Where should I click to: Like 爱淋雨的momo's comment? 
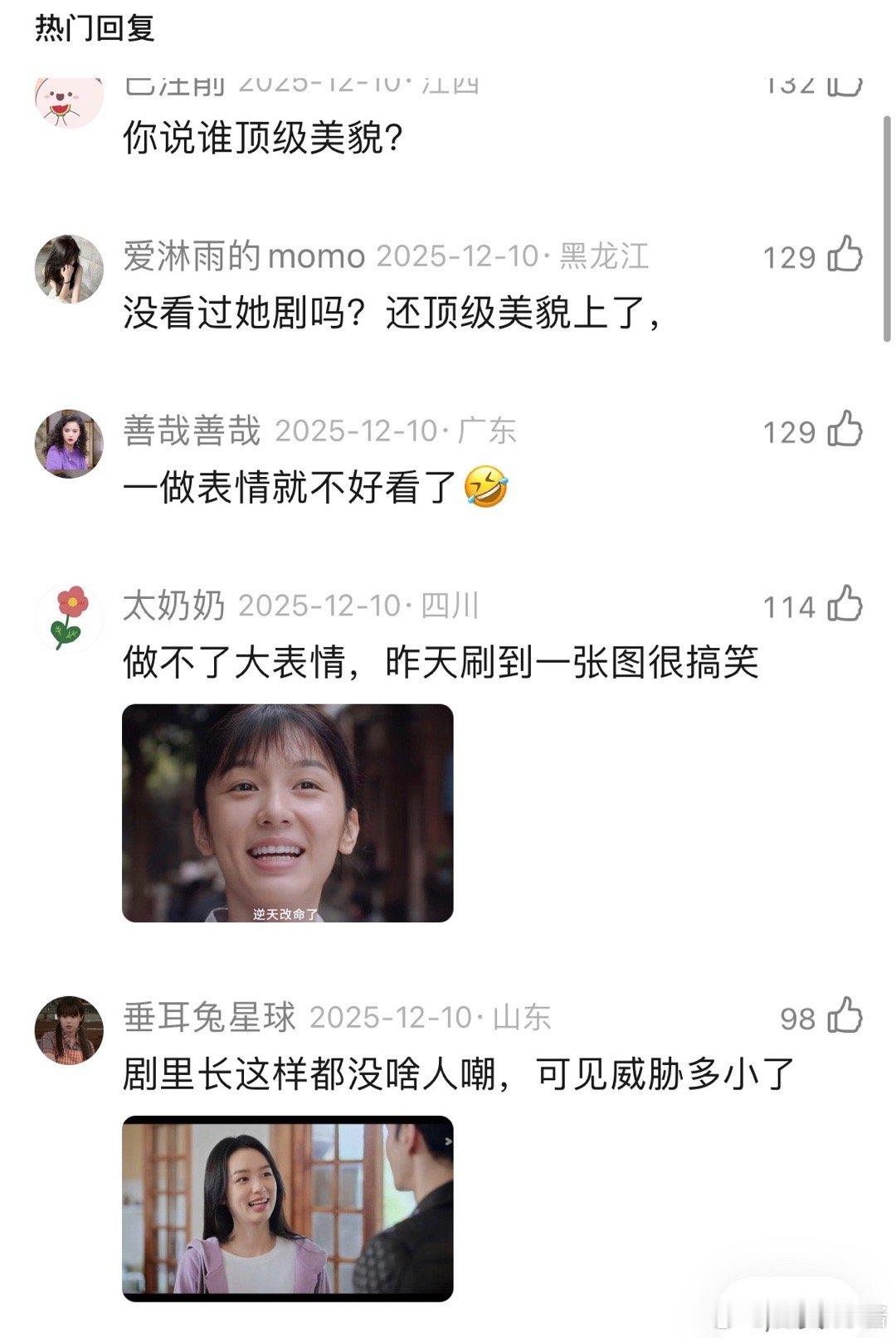843,255
